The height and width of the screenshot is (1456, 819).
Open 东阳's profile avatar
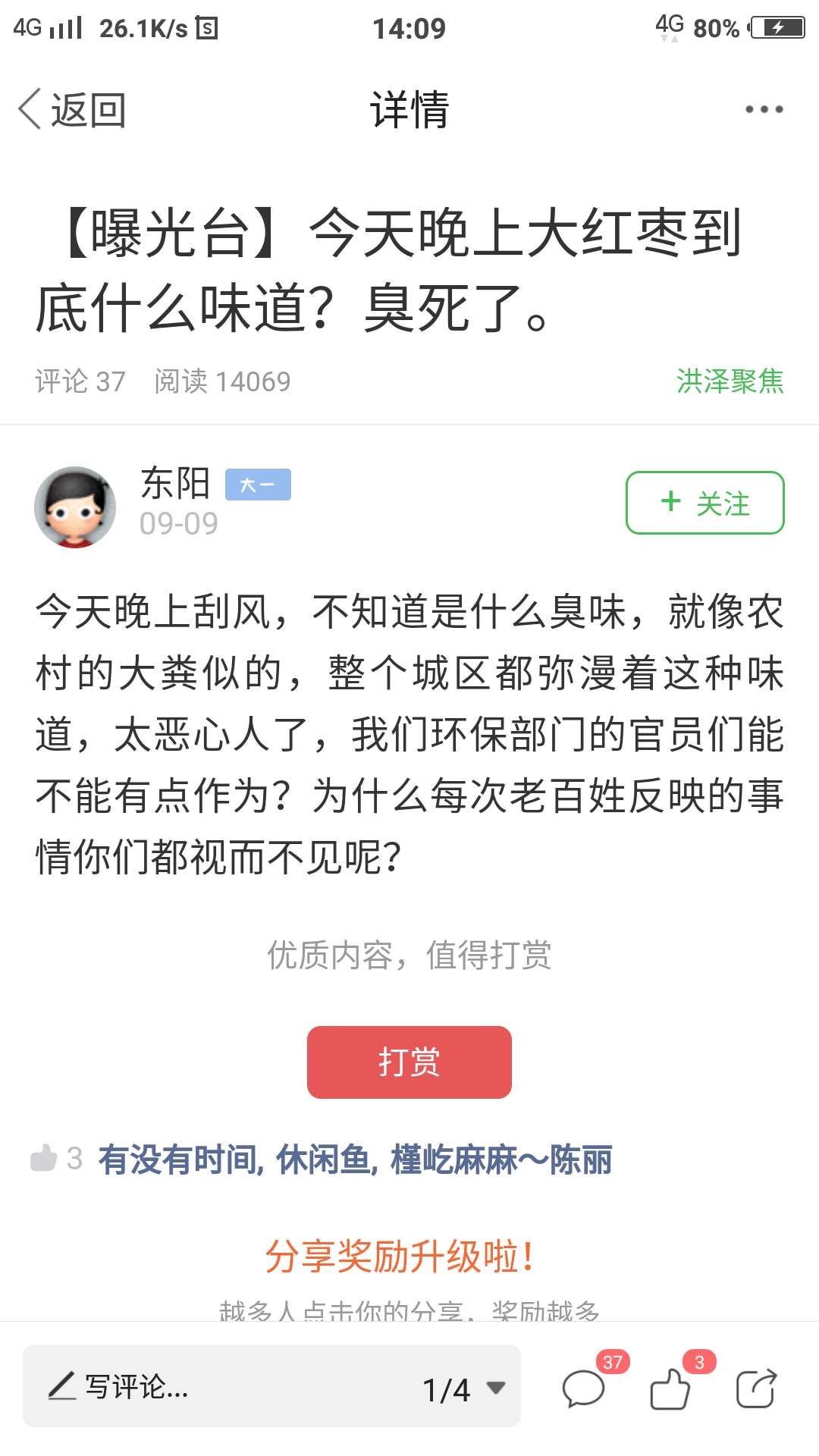point(75,507)
